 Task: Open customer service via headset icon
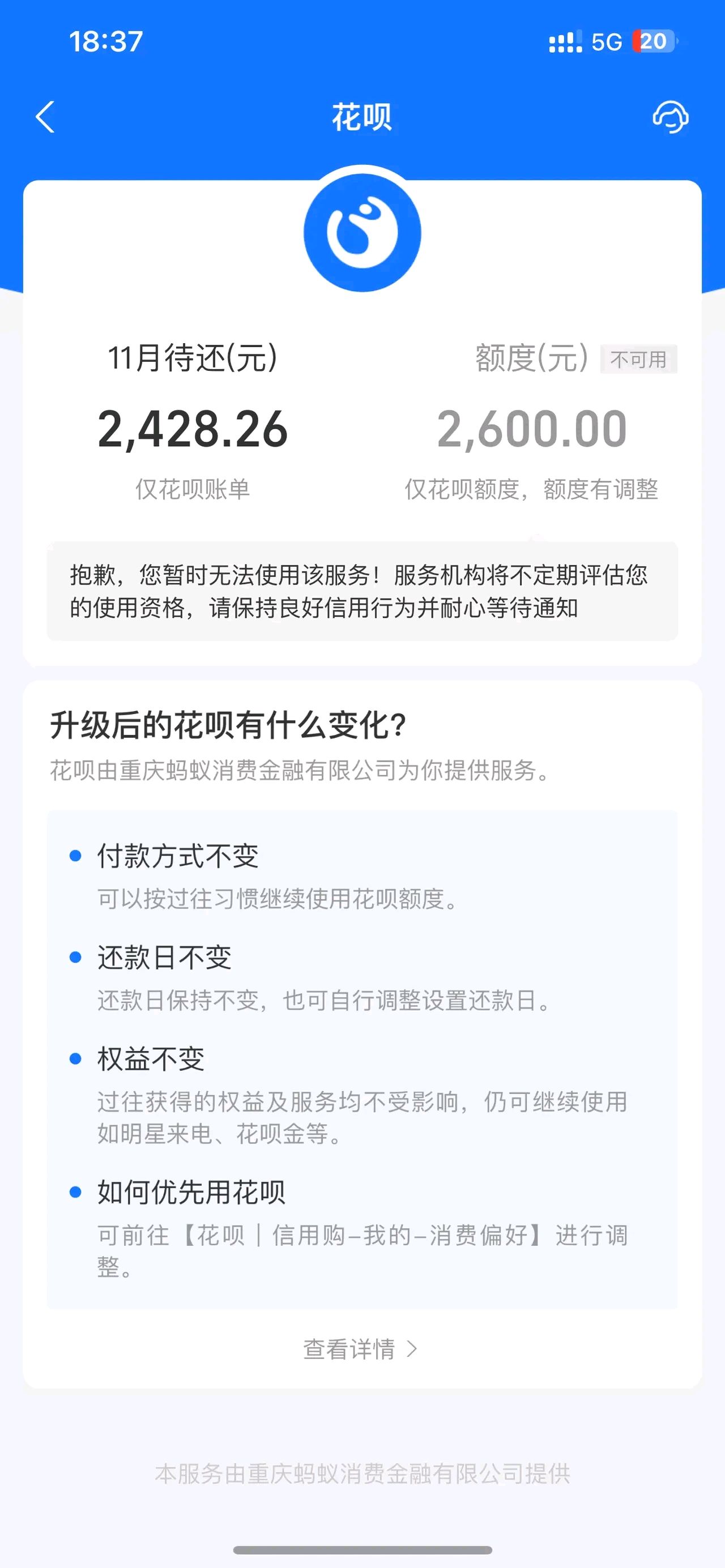[x=669, y=117]
